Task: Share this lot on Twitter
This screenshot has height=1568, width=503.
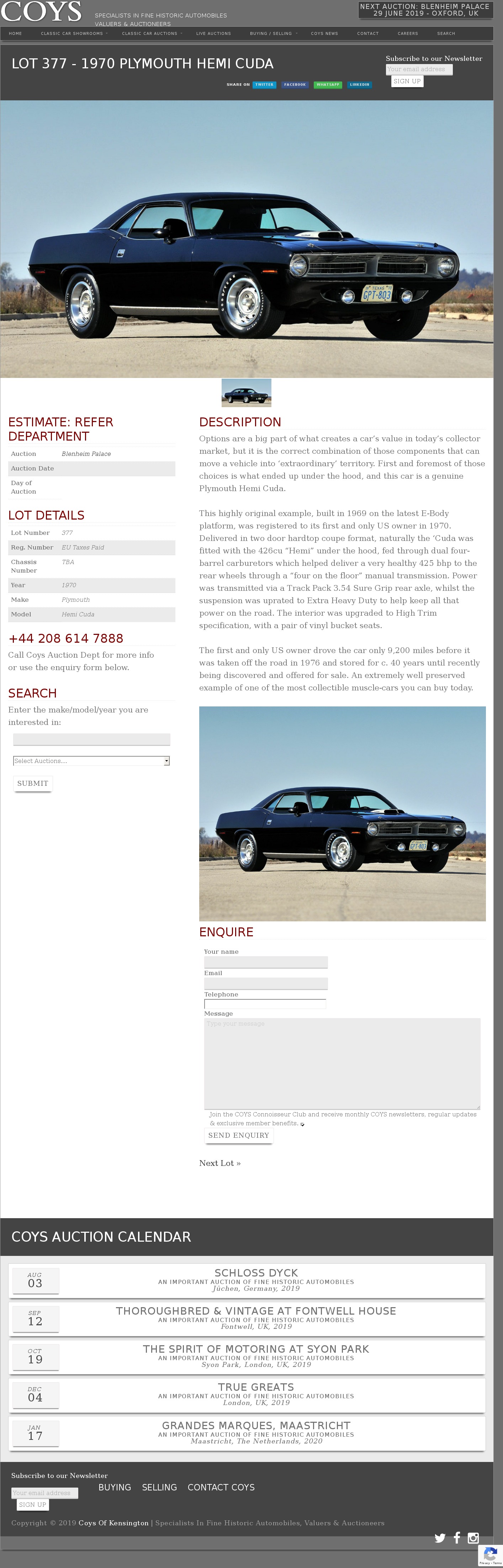Action: point(264,85)
